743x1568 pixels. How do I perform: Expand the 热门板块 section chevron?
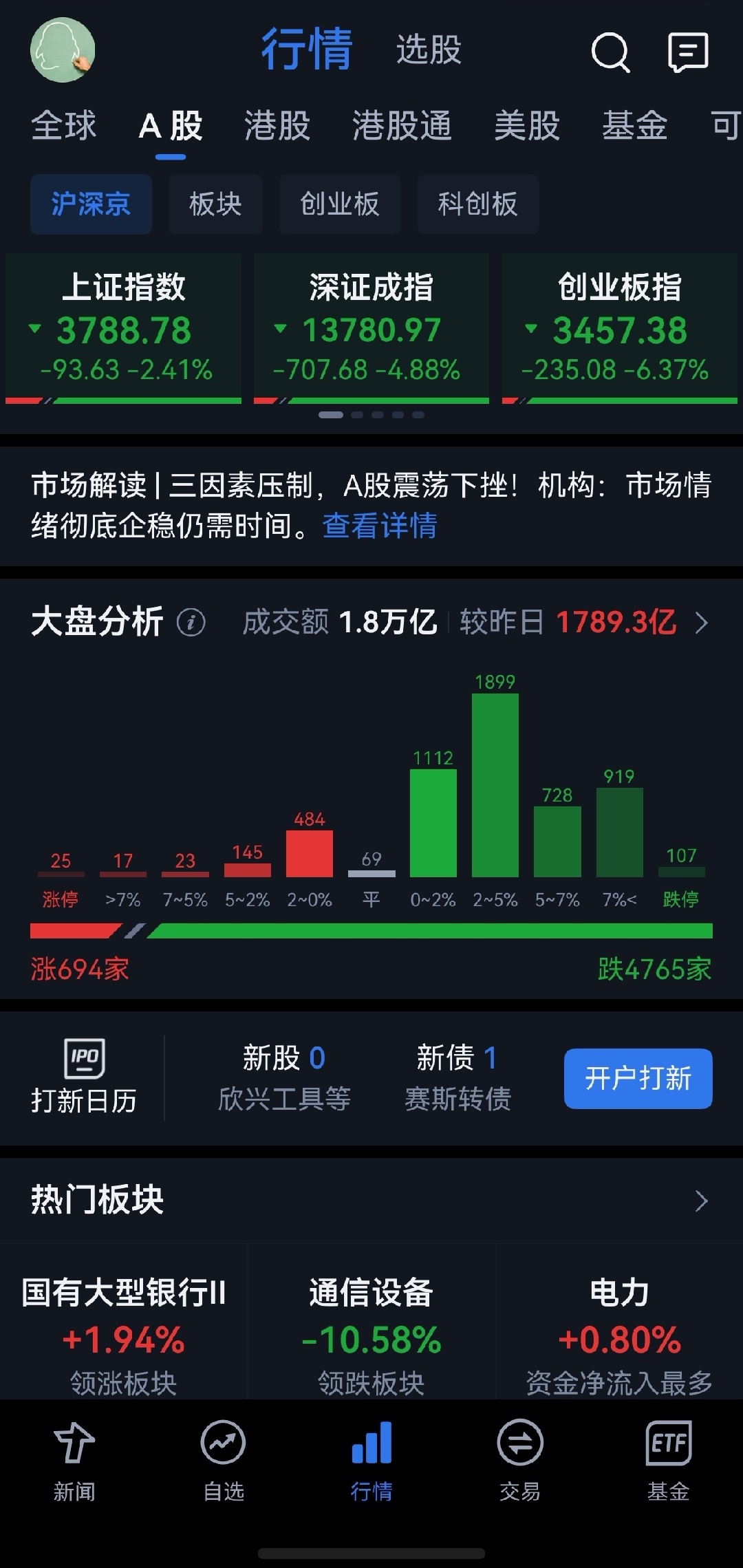(x=701, y=1201)
